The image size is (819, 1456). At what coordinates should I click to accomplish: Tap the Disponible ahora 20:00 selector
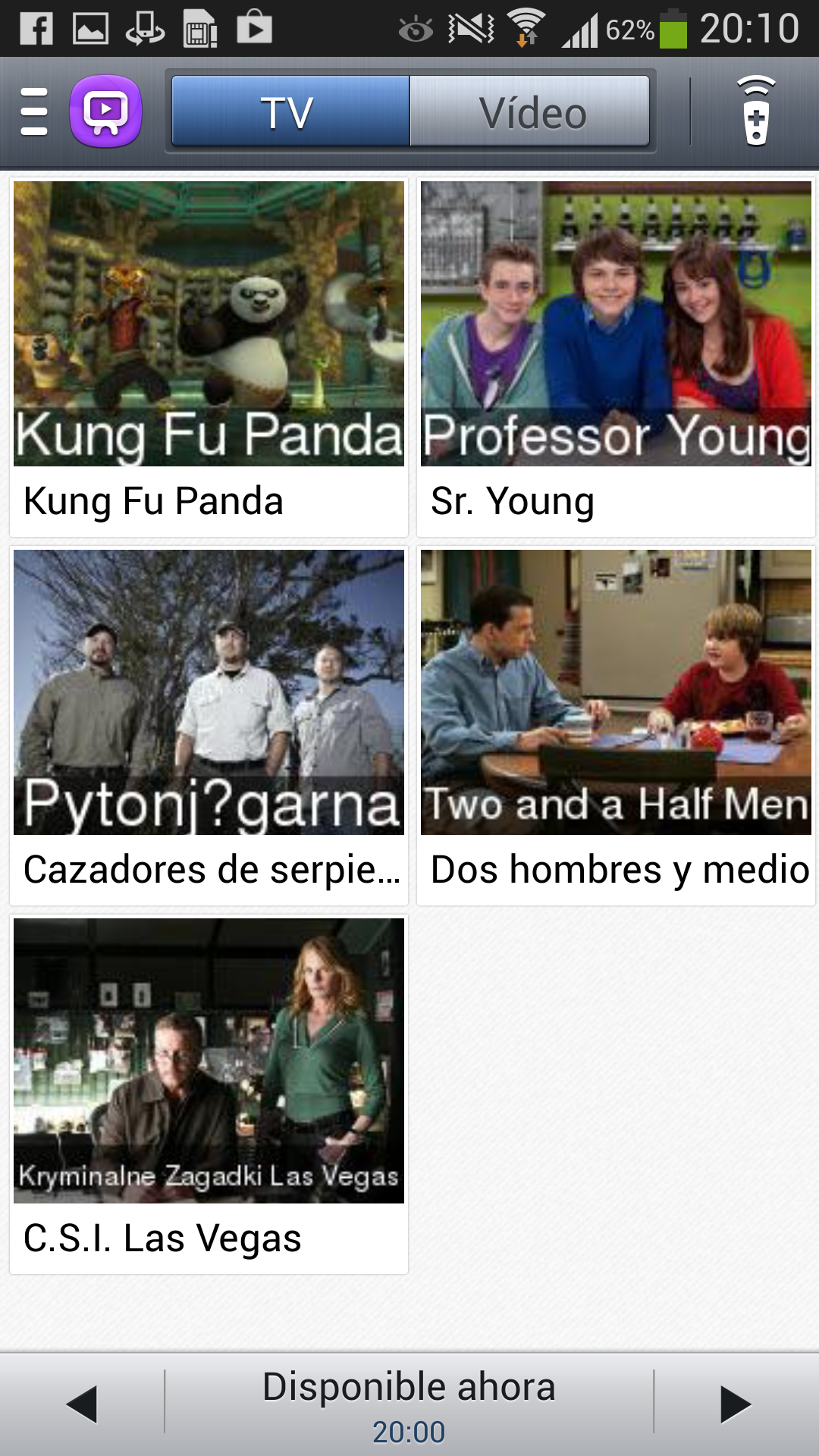coord(409,1404)
